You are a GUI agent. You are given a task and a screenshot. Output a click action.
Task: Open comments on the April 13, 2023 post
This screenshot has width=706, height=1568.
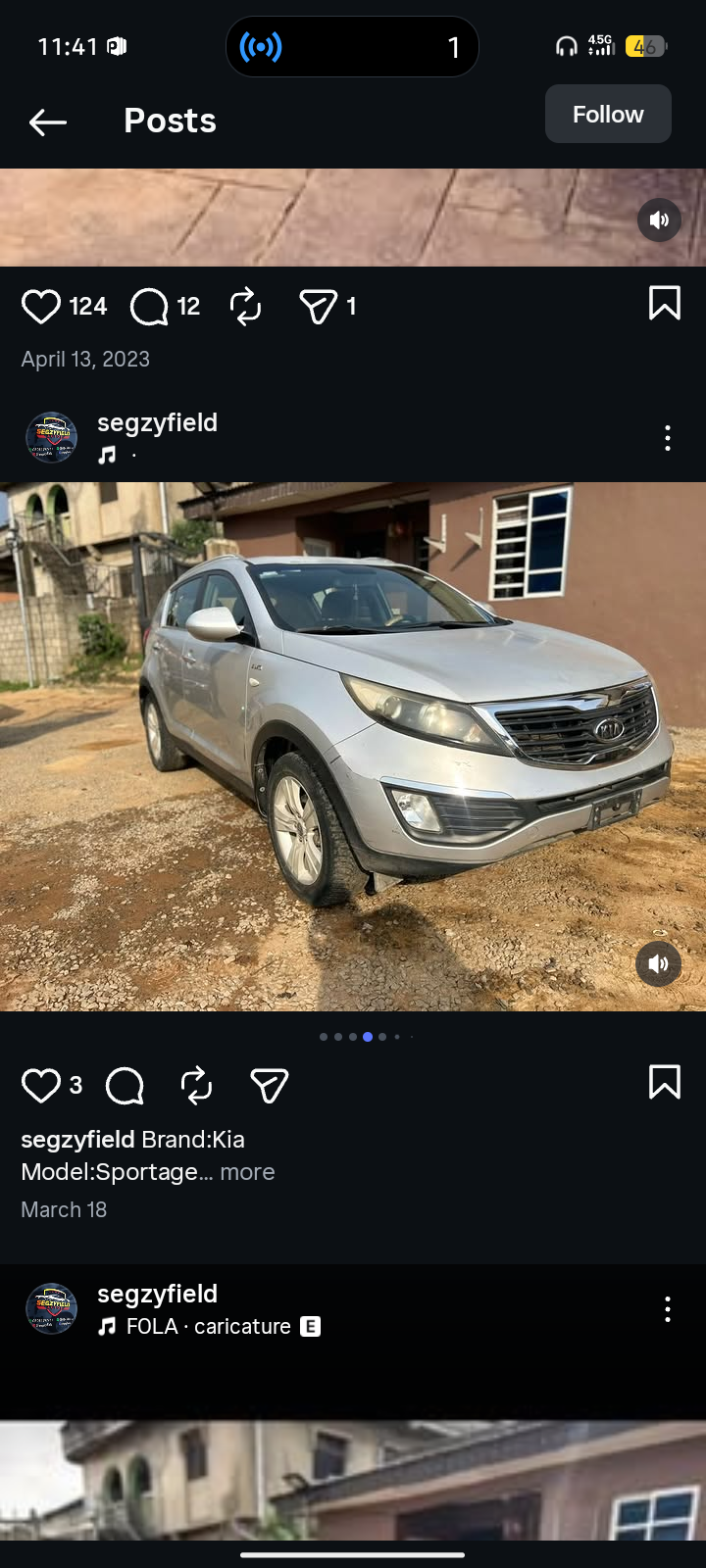[x=149, y=307]
